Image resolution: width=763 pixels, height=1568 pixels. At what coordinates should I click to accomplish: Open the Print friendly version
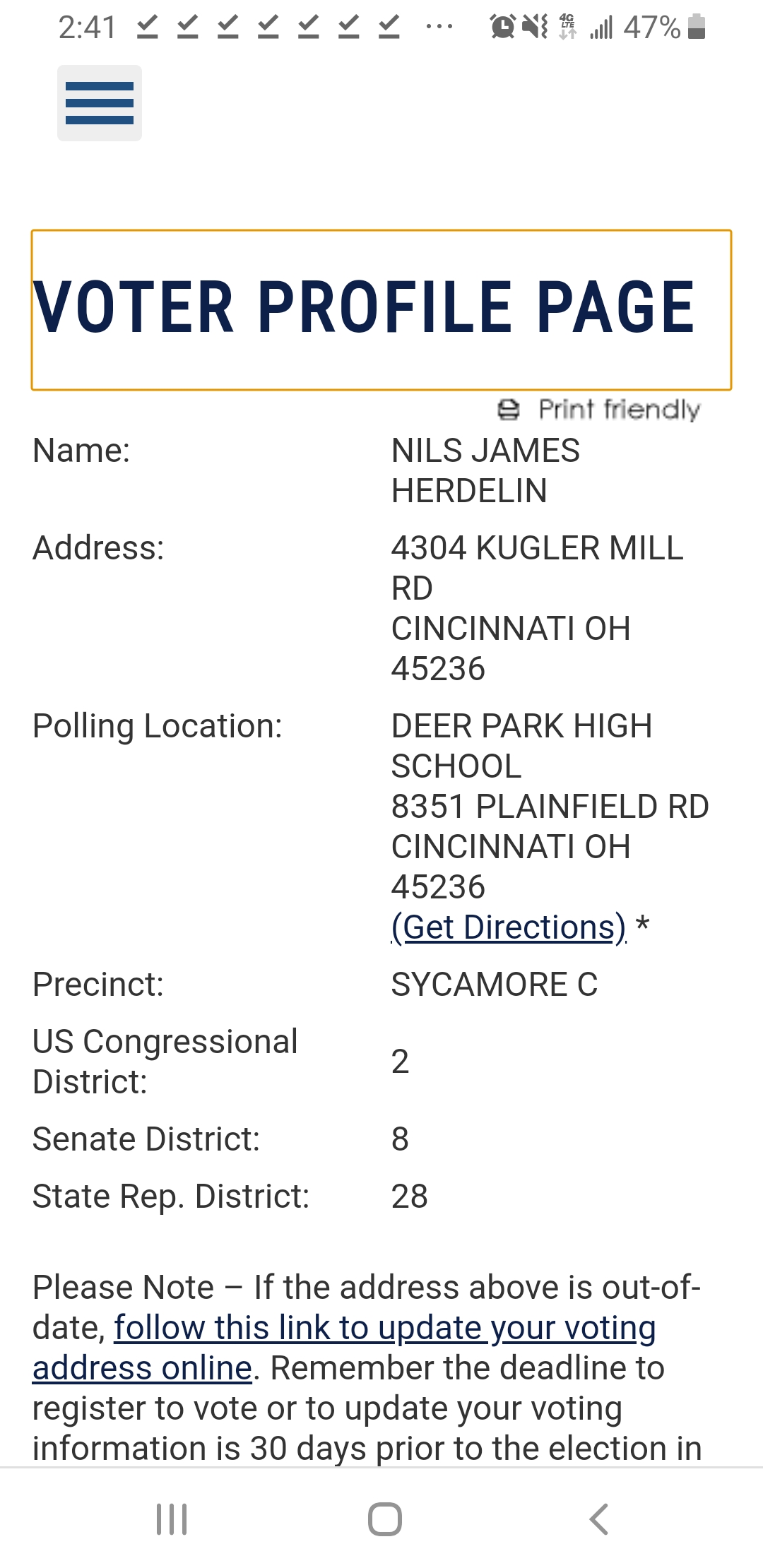[599, 409]
